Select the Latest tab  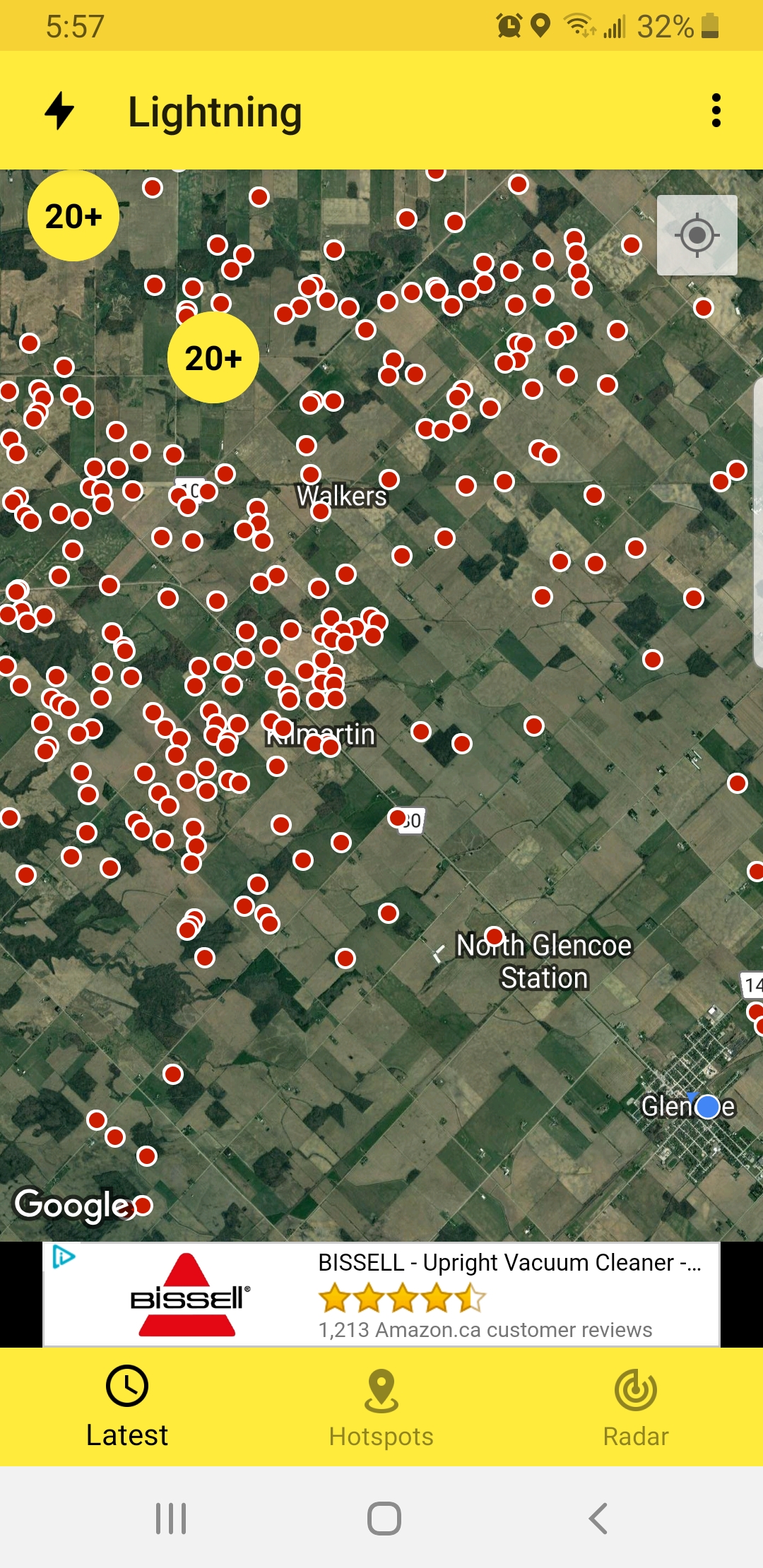127,1407
